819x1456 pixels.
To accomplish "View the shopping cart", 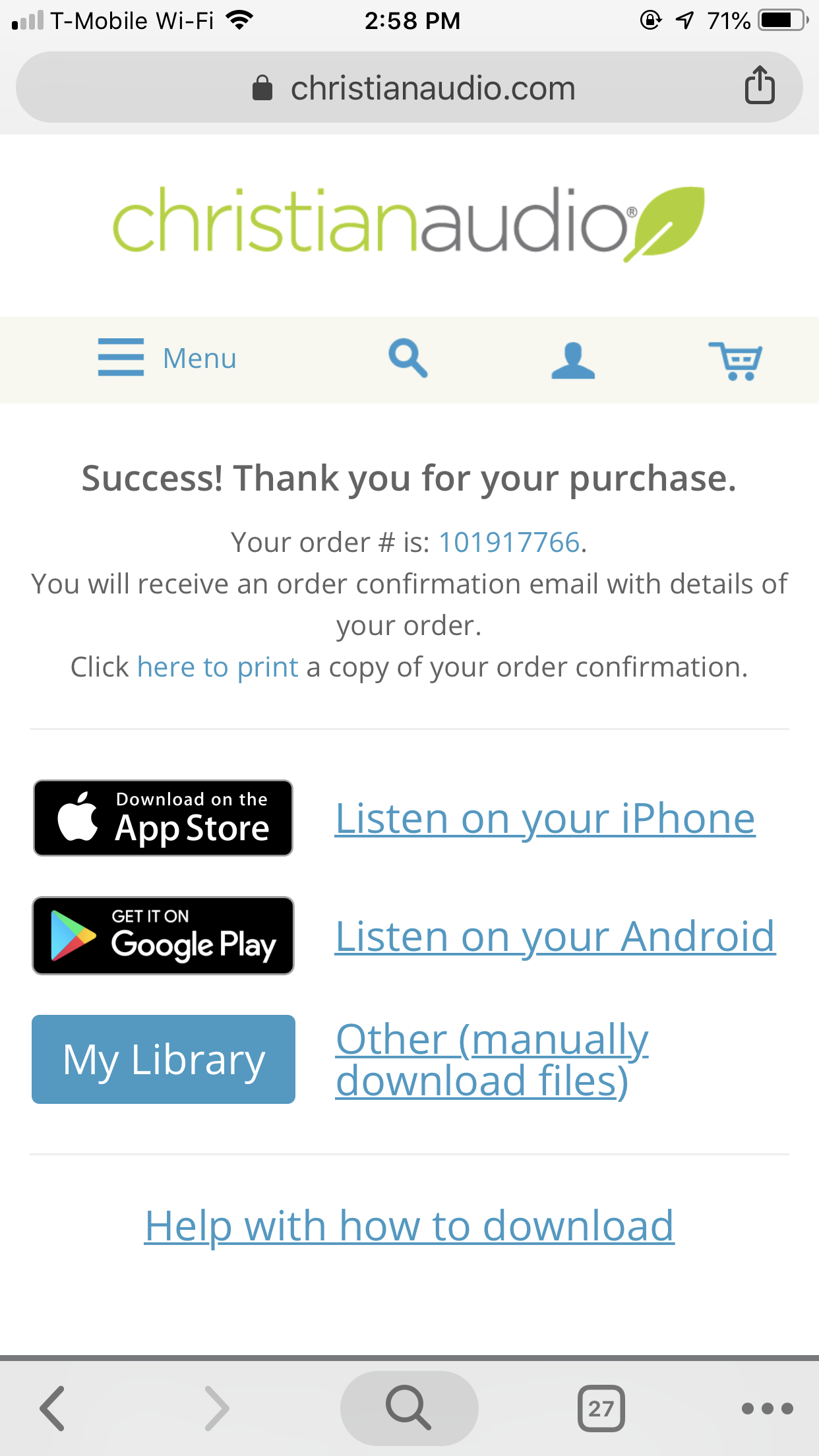I will (x=735, y=360).
